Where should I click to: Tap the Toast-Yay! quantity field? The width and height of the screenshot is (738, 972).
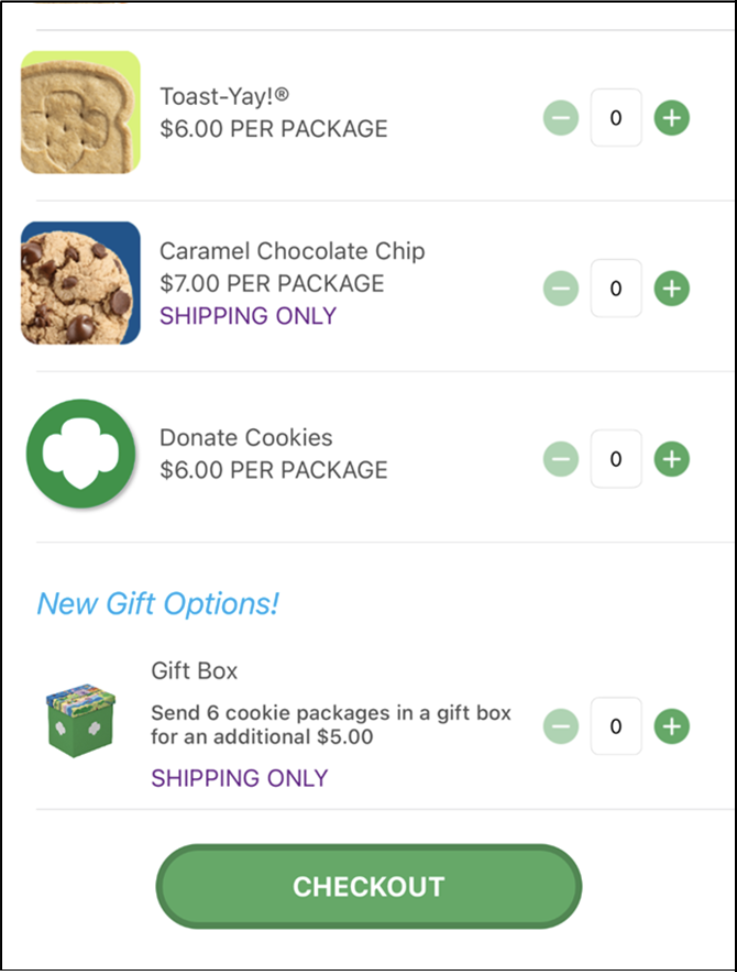click(616, 118)
